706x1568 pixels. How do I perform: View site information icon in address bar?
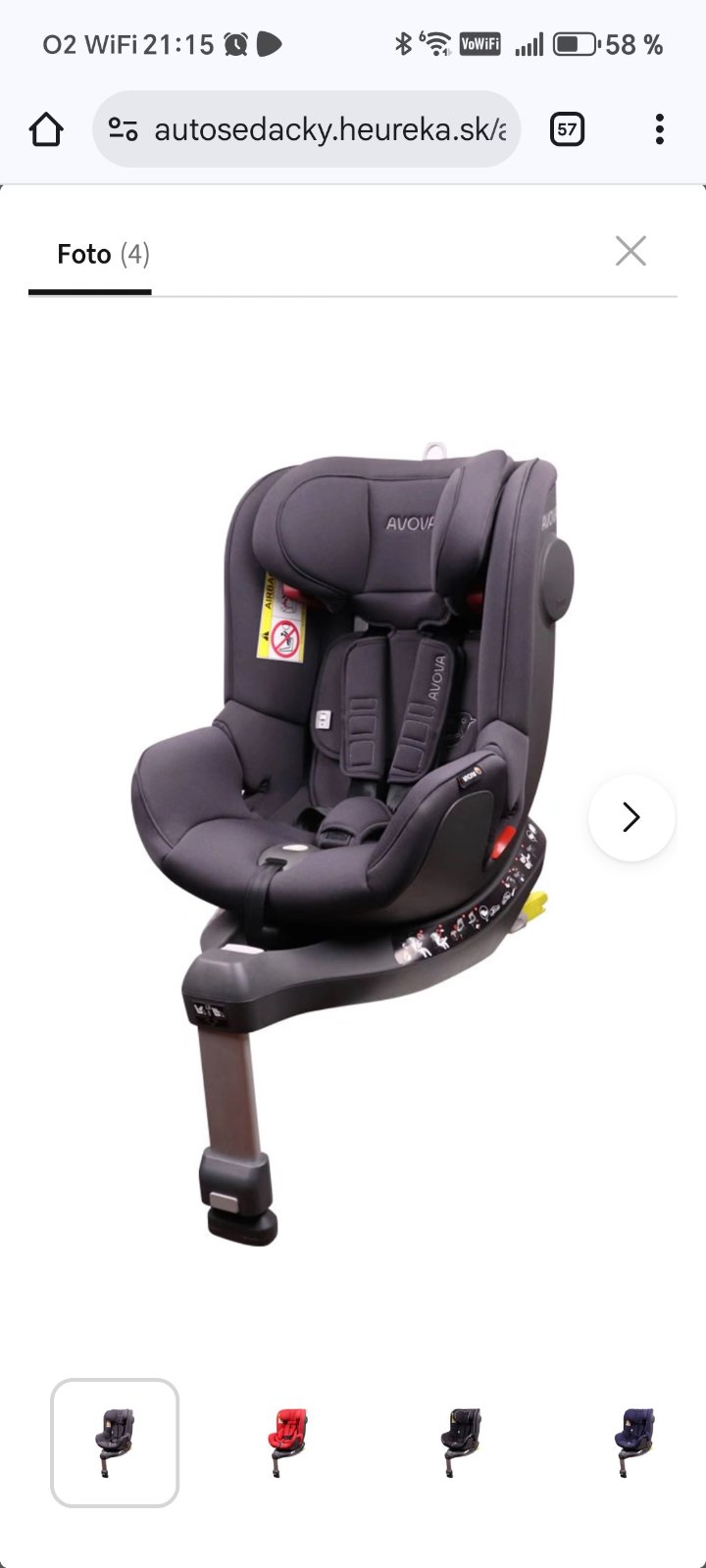click(x=124, y=129)
